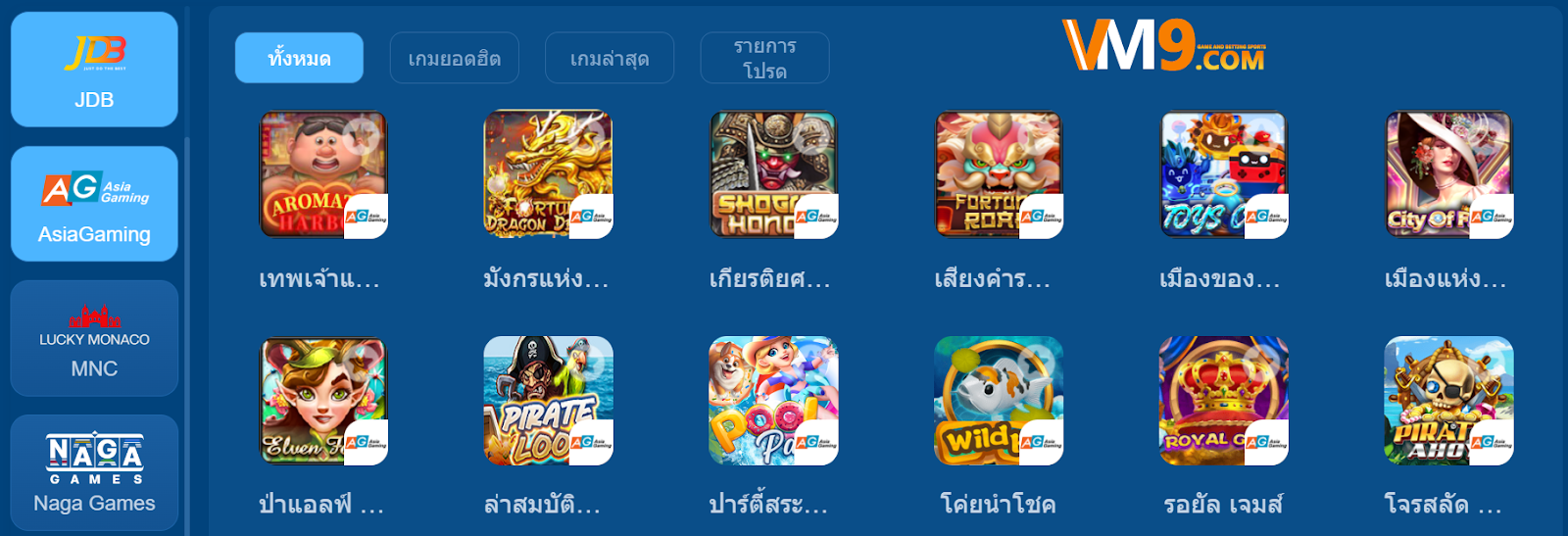Viewport: 1568px width, 536px height.
Task: Choose the Lucky Monaco MNC provider
Action: (x=94, y=339)
